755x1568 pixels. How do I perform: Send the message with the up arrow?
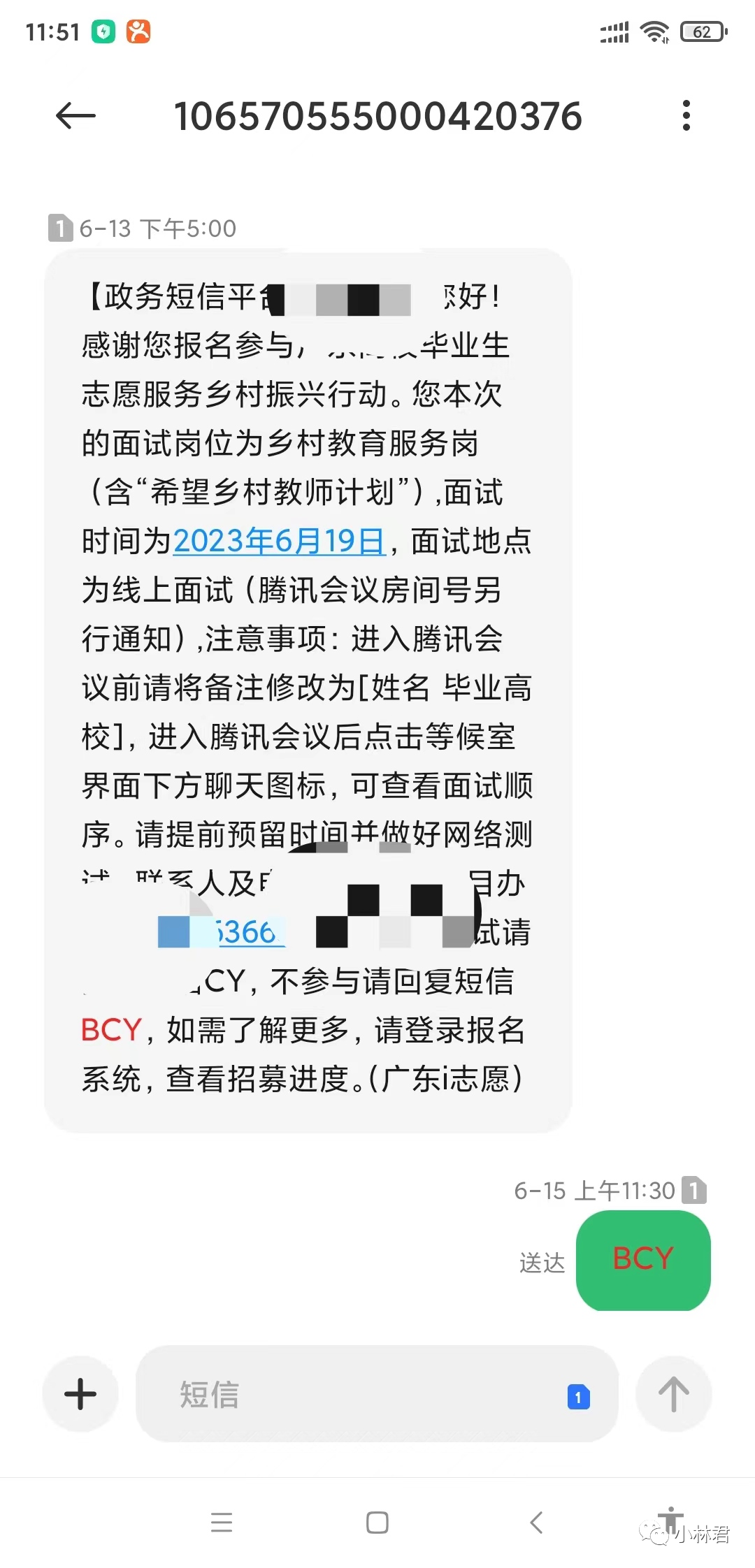tap(674, 1394)
